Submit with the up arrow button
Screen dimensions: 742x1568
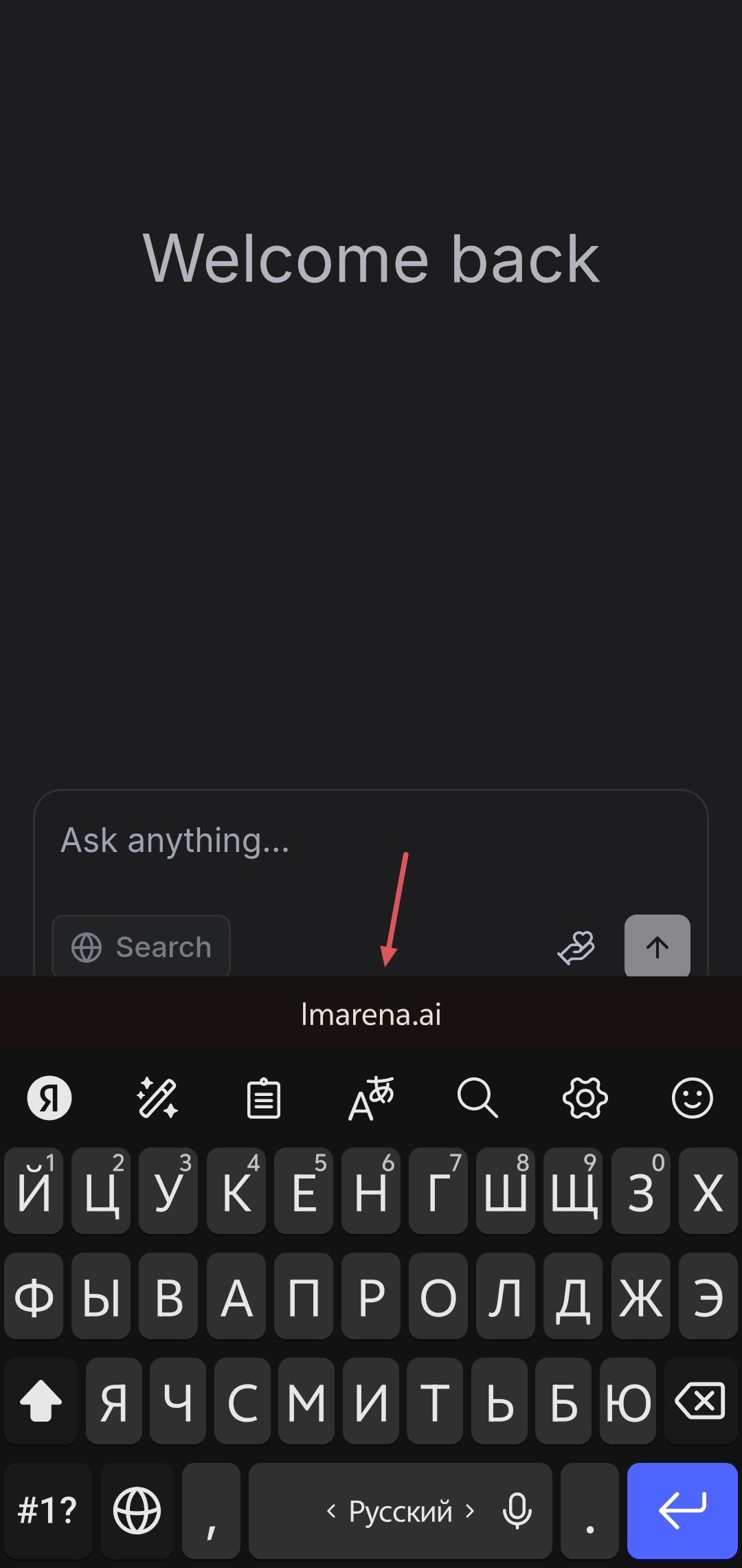pyautogui.click(x=657, y=946)
